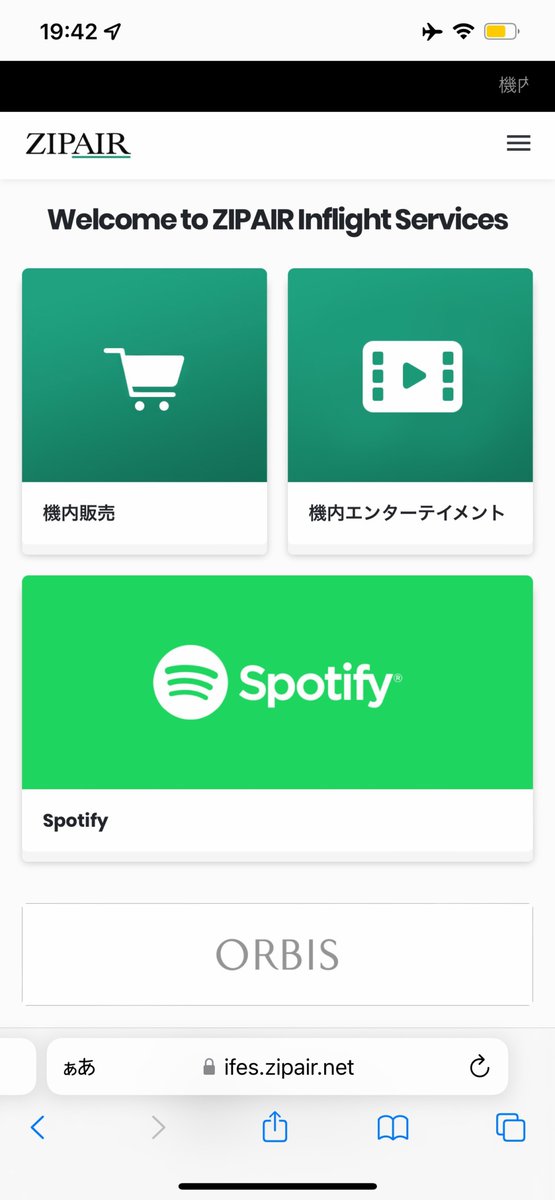Image resolution: width=555 pixels, height=1200 pixels.
Task: Tap the ifes.zipair.net address bar
Action: pyautogui.click(x=278, y=1067)
